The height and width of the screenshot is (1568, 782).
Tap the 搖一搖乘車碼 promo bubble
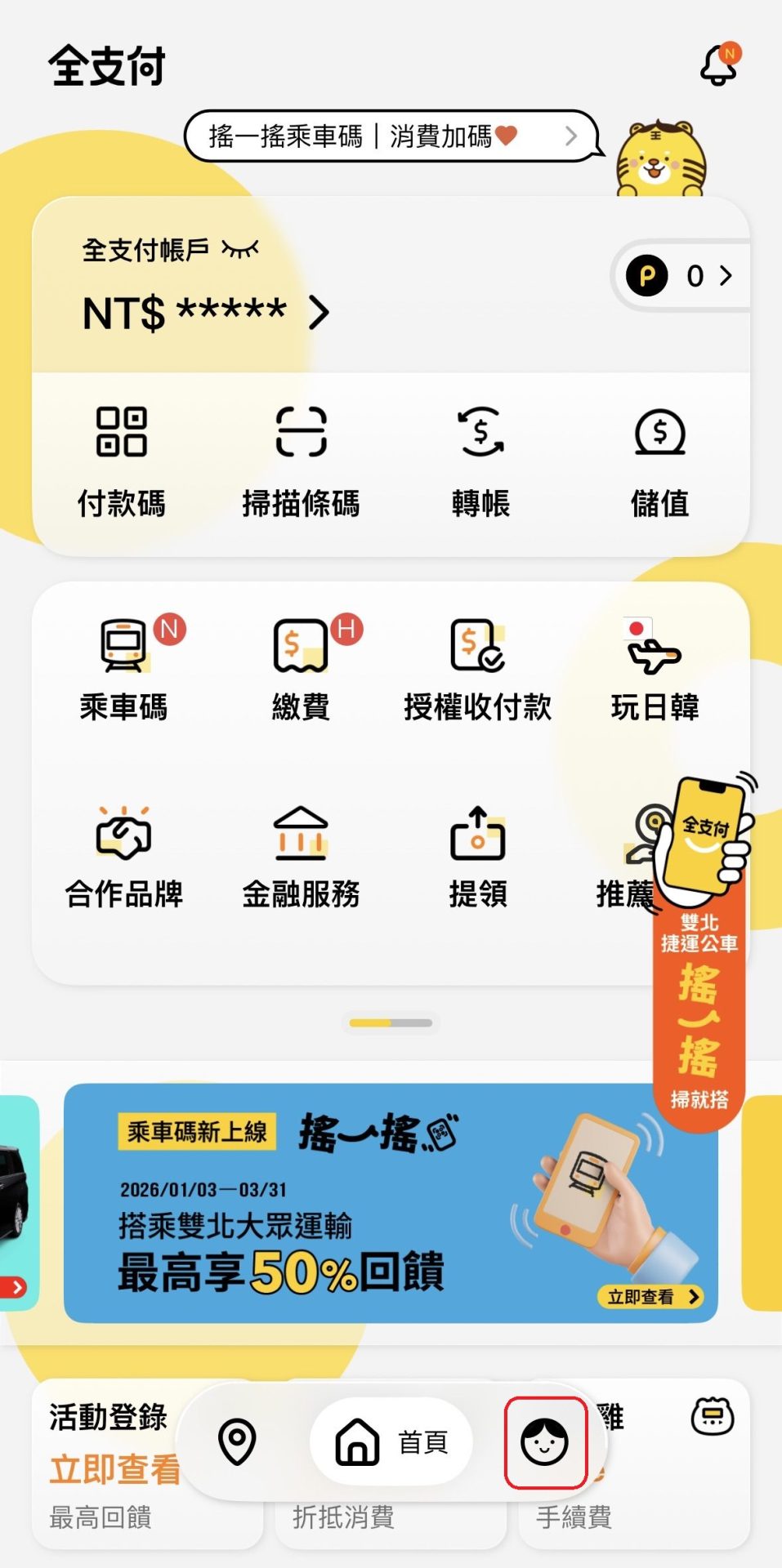pyautogui.click(x=392, y=136)
